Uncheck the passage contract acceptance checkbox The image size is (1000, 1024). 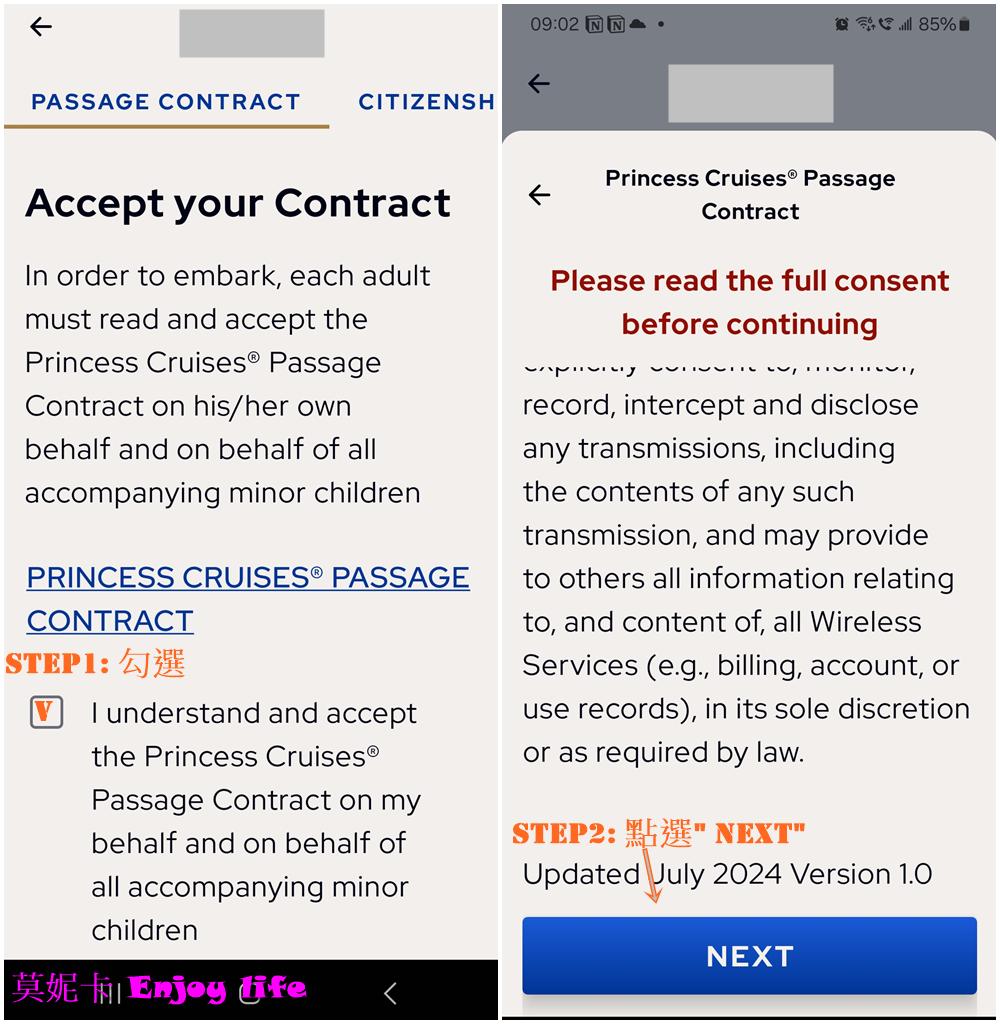click(x=45, y=713)
